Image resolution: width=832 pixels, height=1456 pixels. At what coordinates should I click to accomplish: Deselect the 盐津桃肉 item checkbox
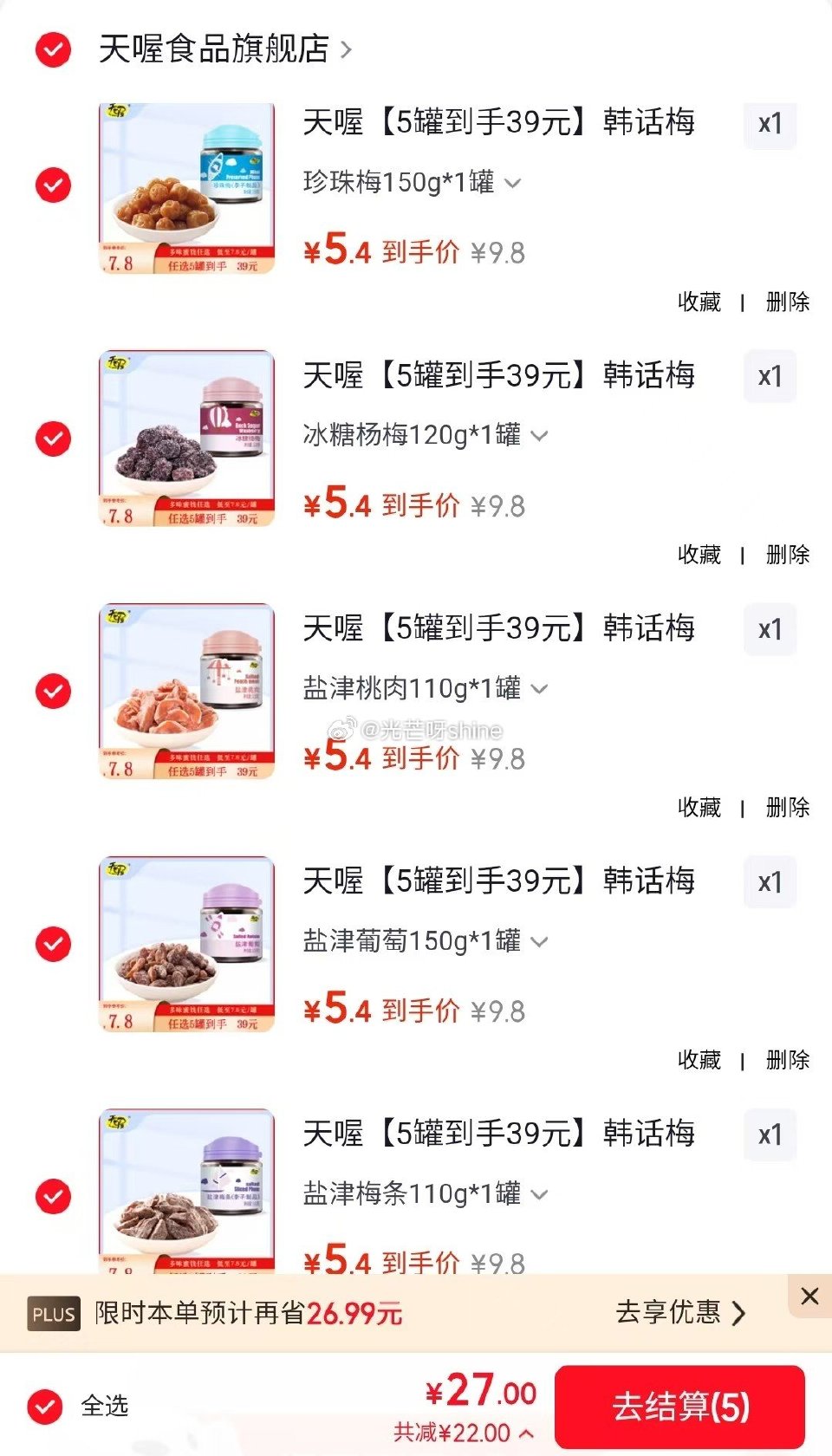(53, 691)
